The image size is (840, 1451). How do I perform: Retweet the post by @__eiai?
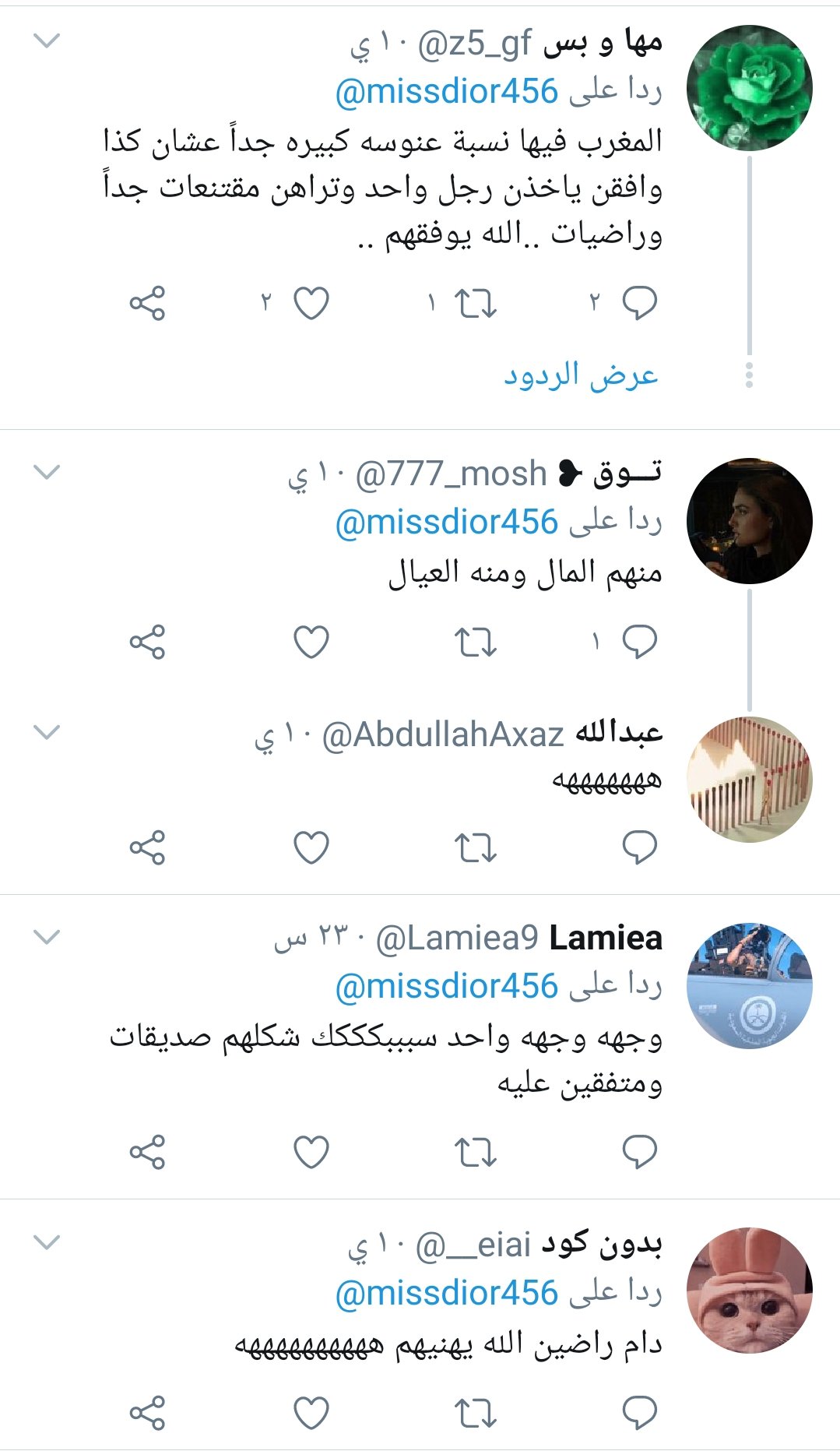click(475, 1413)
